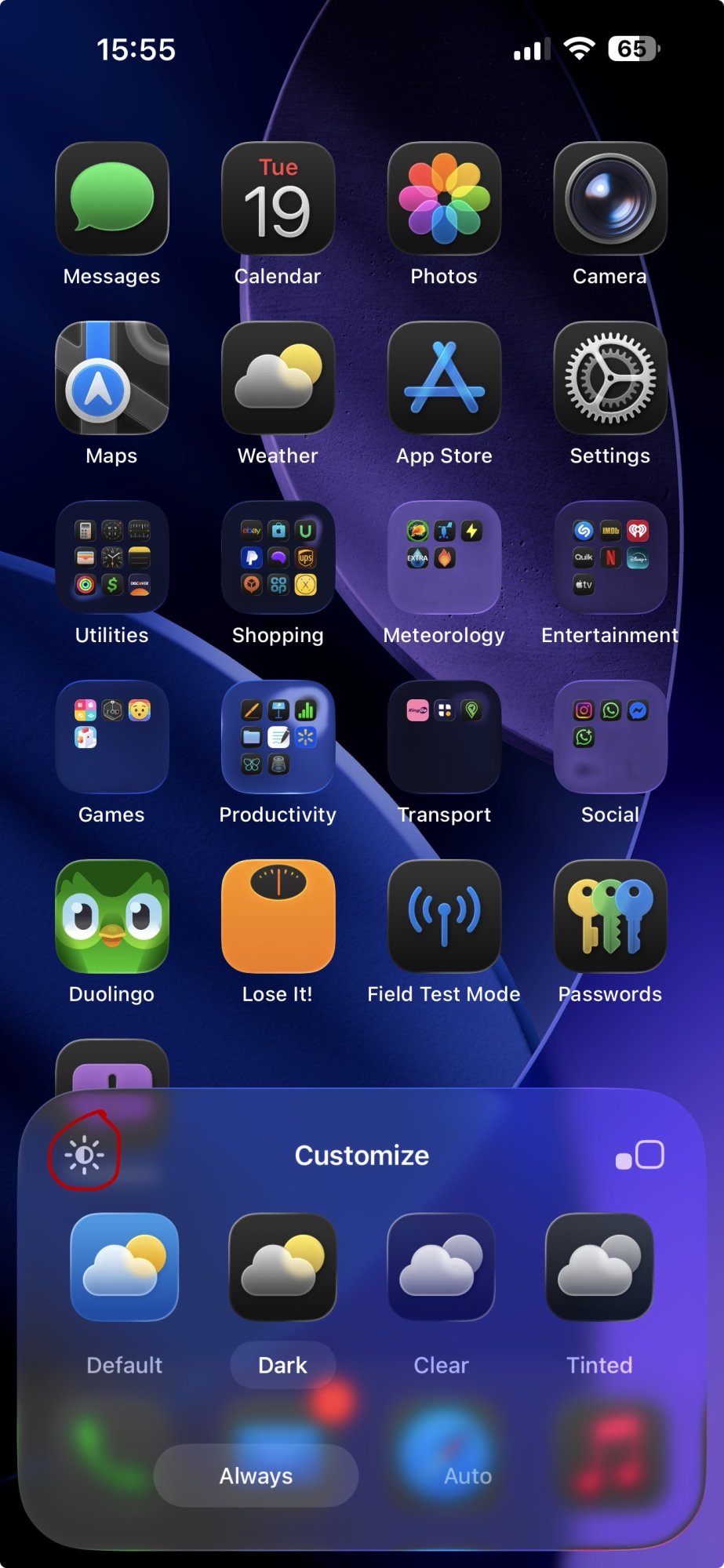The height and width of the screenshot is (1568, 724).
Task: Launch Field Test Mode
Action: pyautogui.click(x=444, y=916)
